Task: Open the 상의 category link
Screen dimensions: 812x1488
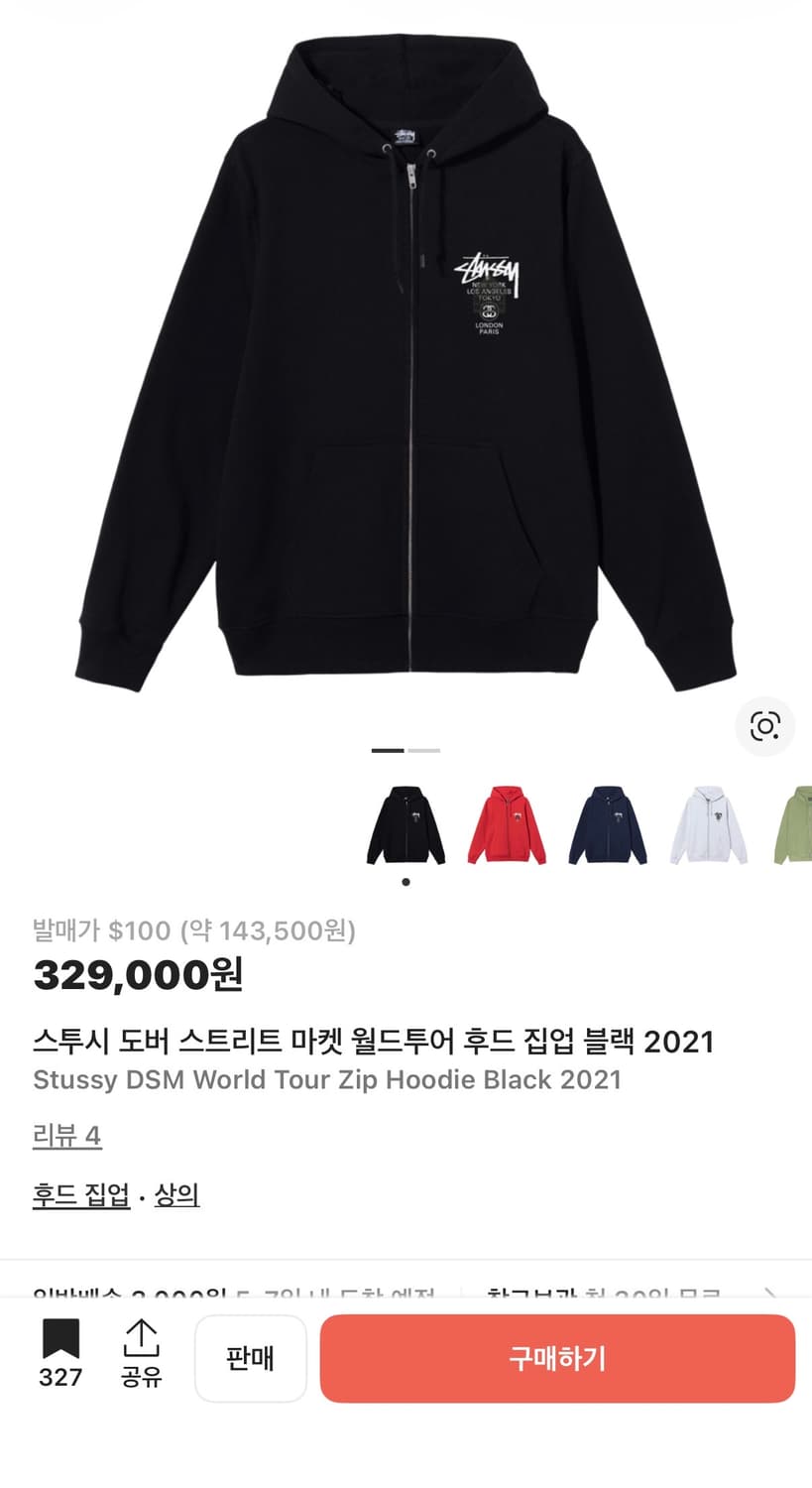Action: [178, 1195]
